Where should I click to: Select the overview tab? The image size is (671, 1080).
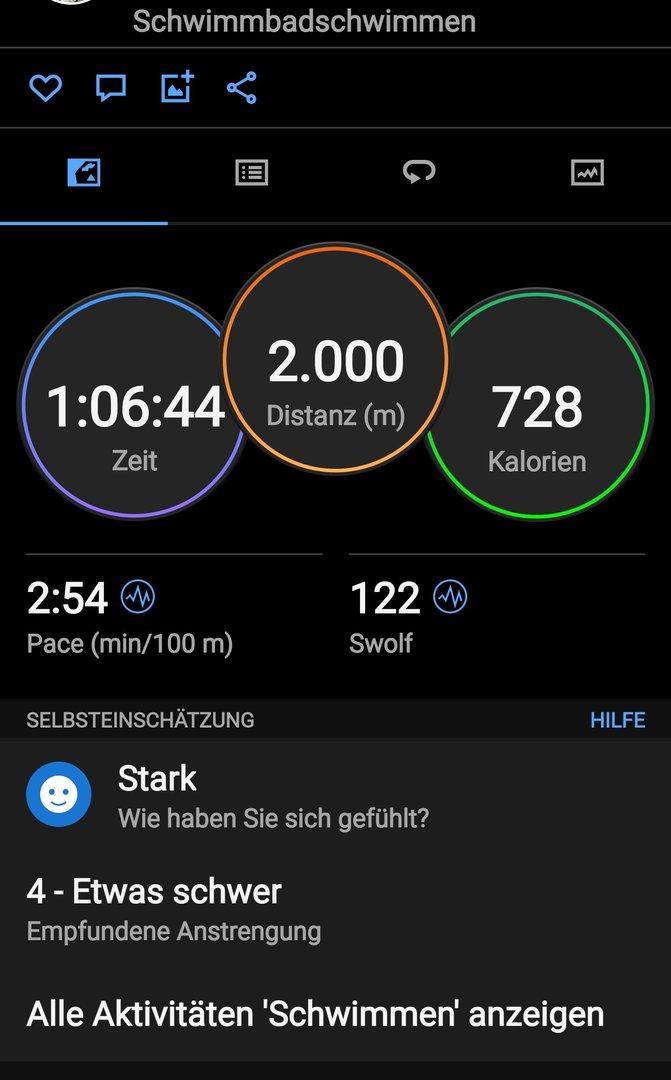coord(84,172)
